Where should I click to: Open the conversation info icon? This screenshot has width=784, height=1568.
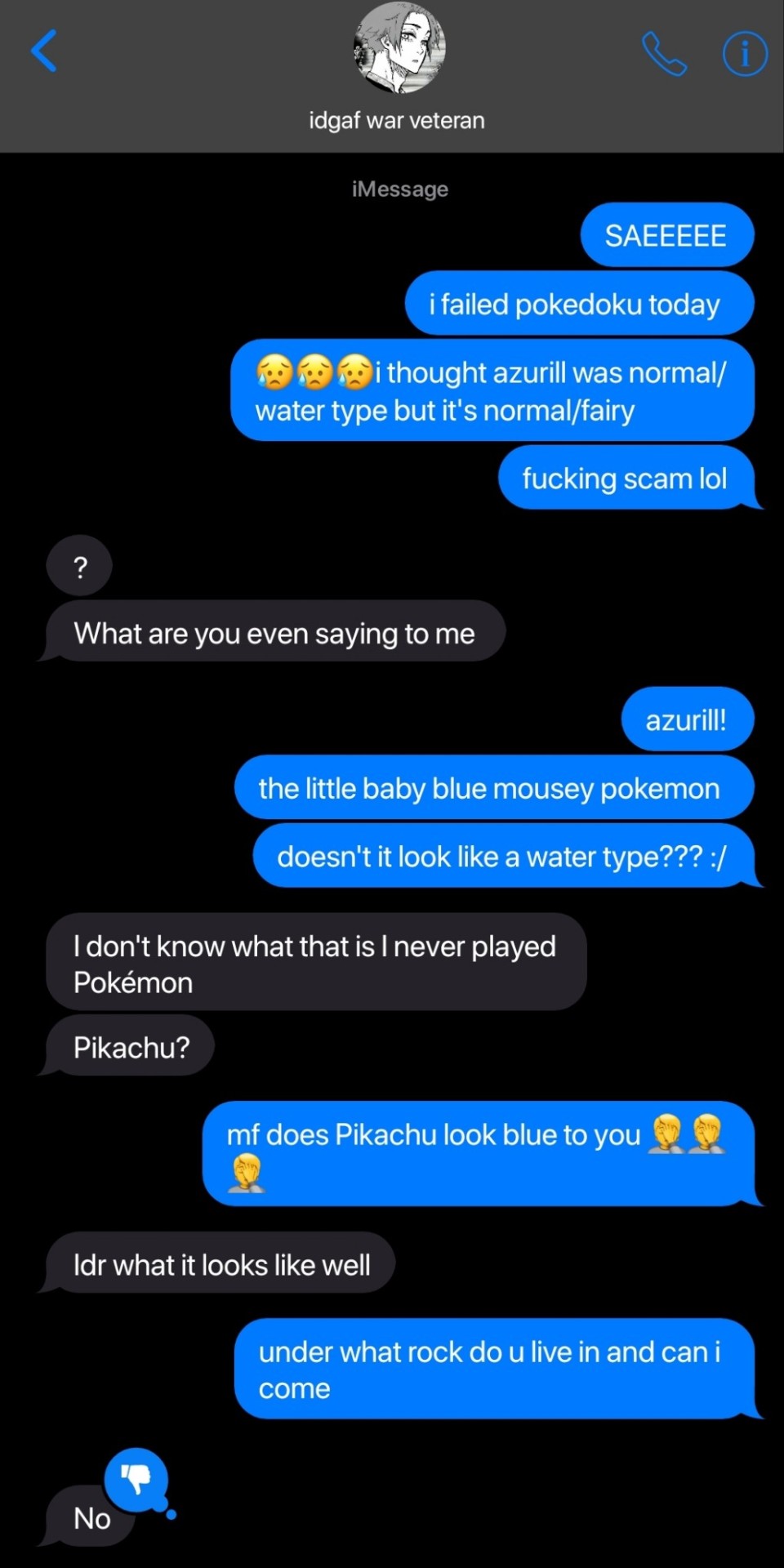point(744,54)
